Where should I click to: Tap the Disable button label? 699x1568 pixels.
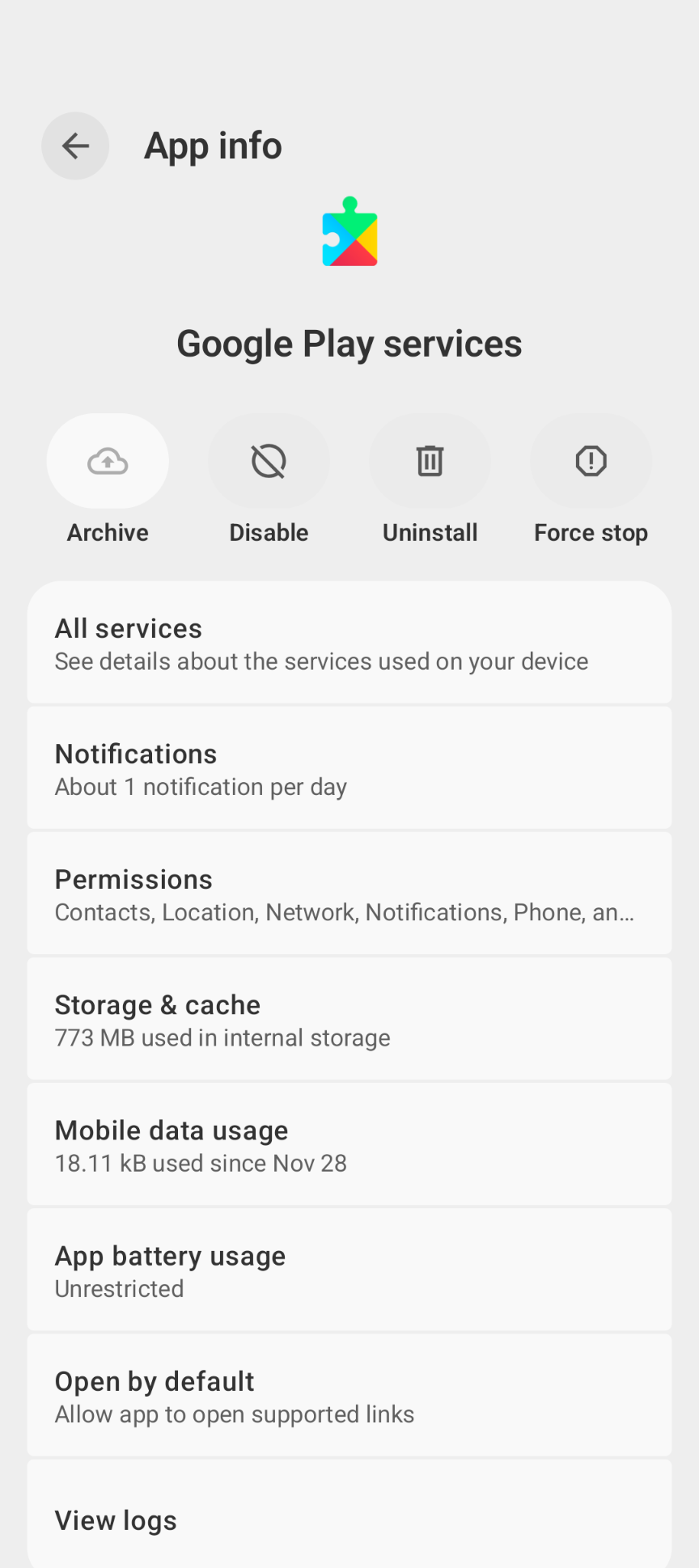coord(268,532)
